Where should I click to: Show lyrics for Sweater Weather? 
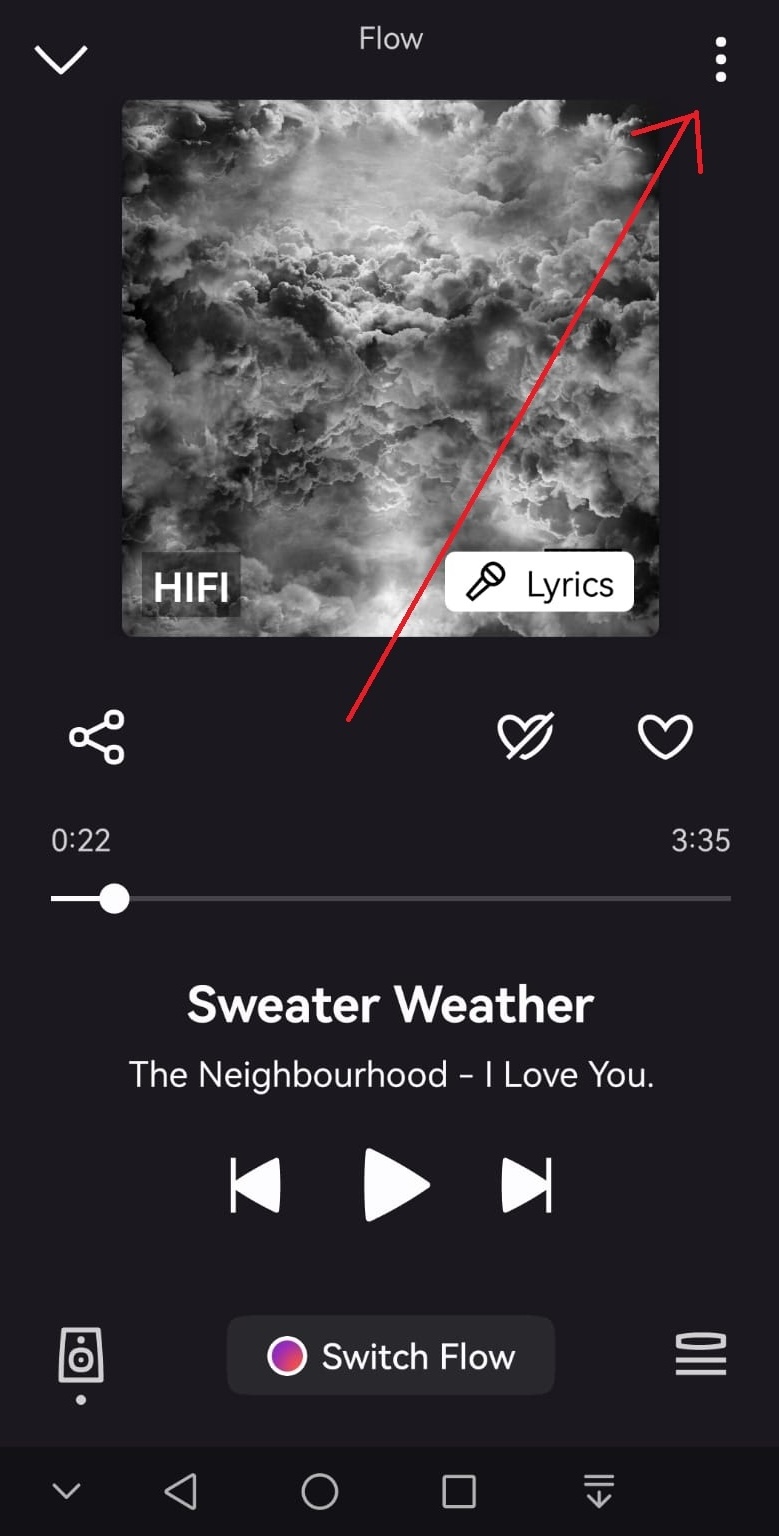point(539,582)
